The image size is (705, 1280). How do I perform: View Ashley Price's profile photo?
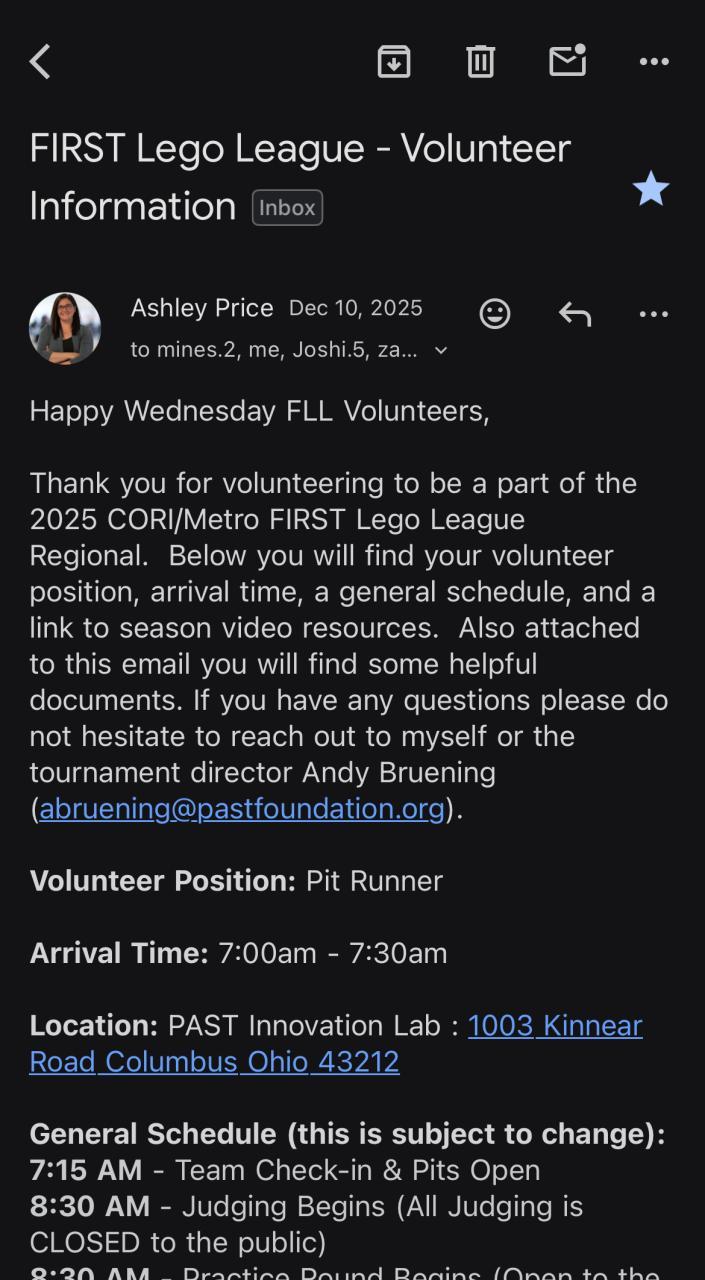click(65, 328)
